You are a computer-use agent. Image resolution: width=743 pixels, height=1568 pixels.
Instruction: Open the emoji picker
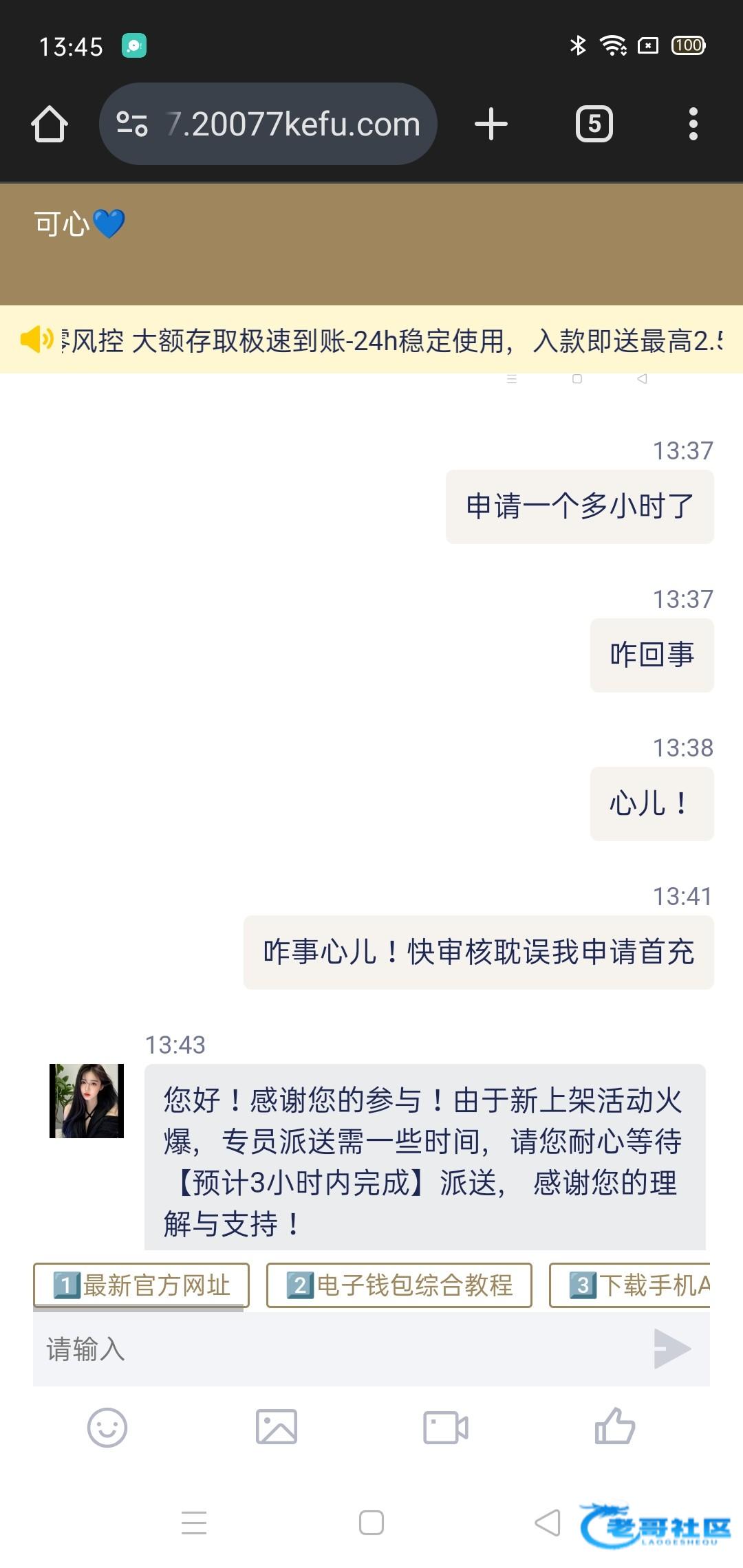point(107,1427)
